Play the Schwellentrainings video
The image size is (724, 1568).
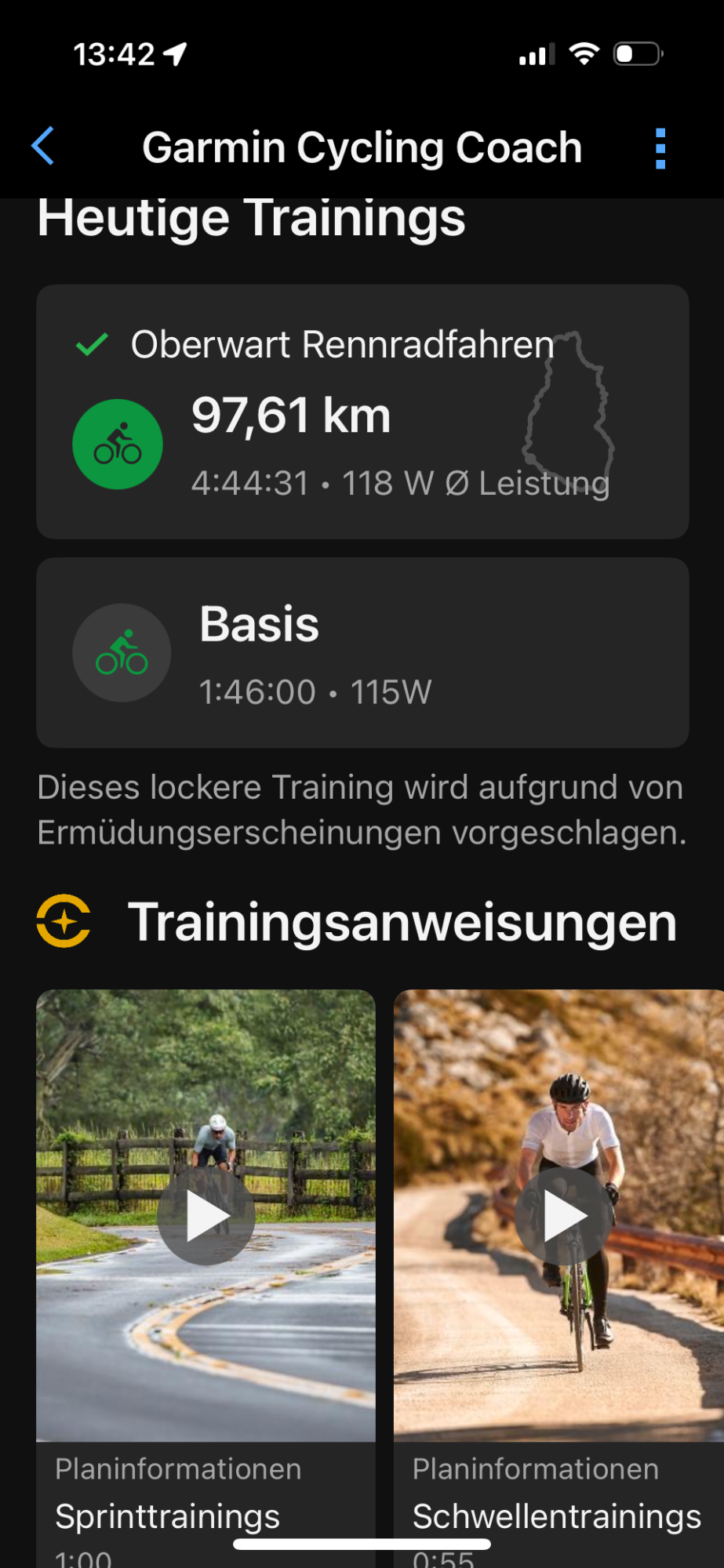(563, 1216)
